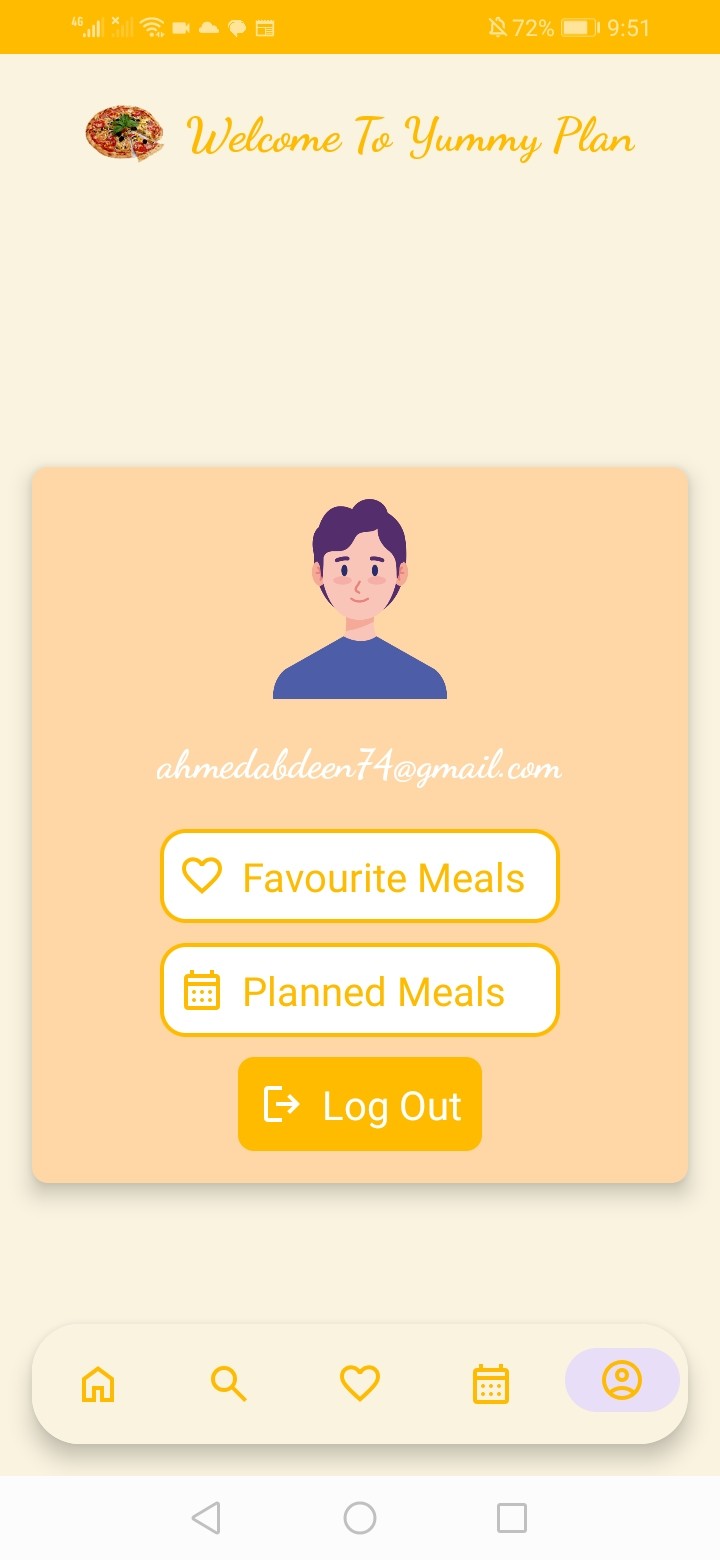Tap the system home button
Viewport: 720px width, 1560px height.
tap(360, 1518)
